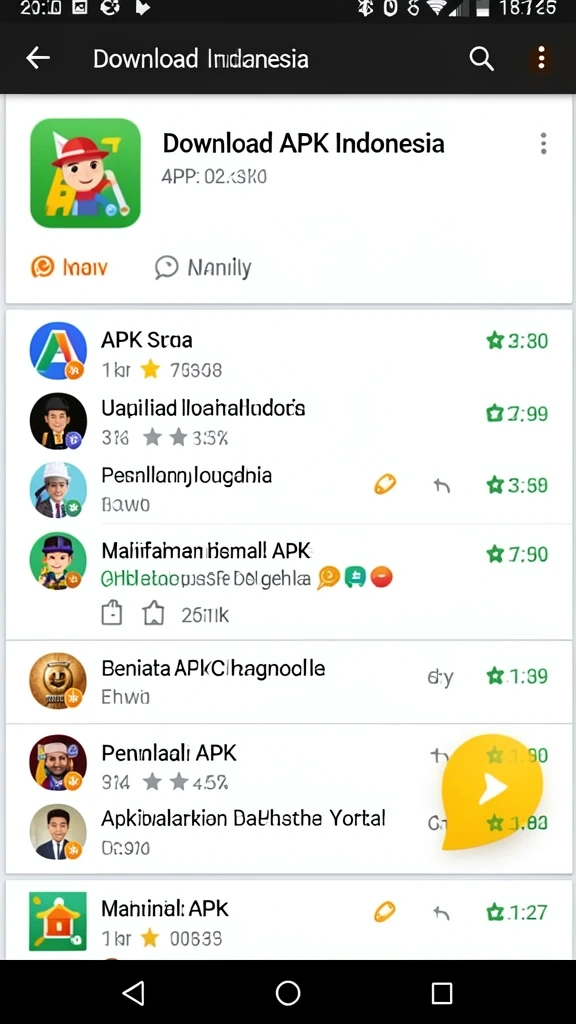Open the Download APK Indonesia app header
576x1024 pixels.
coord(289,173)
